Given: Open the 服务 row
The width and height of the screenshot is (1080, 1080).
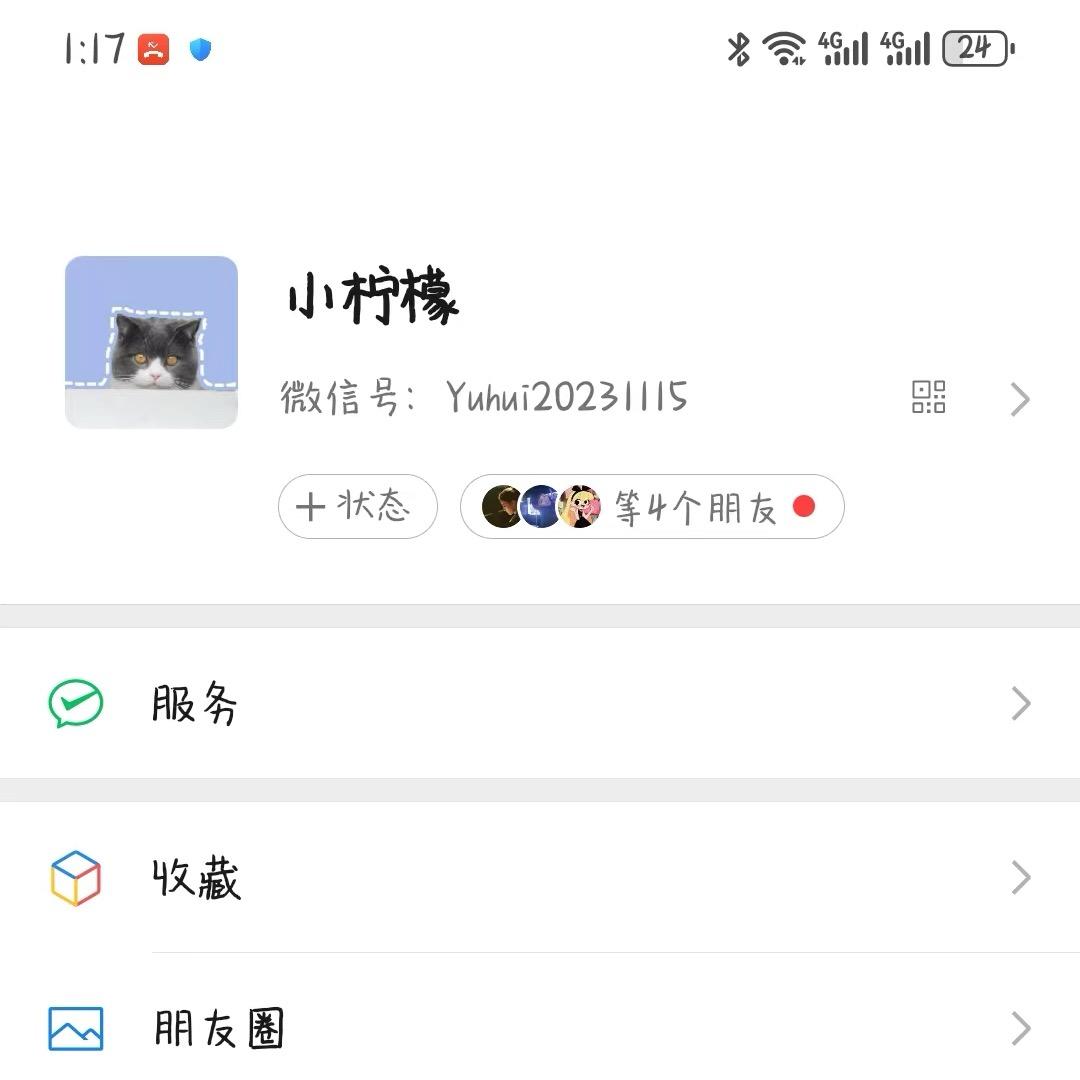Looking at the screenshot, I should coord(540,704).
